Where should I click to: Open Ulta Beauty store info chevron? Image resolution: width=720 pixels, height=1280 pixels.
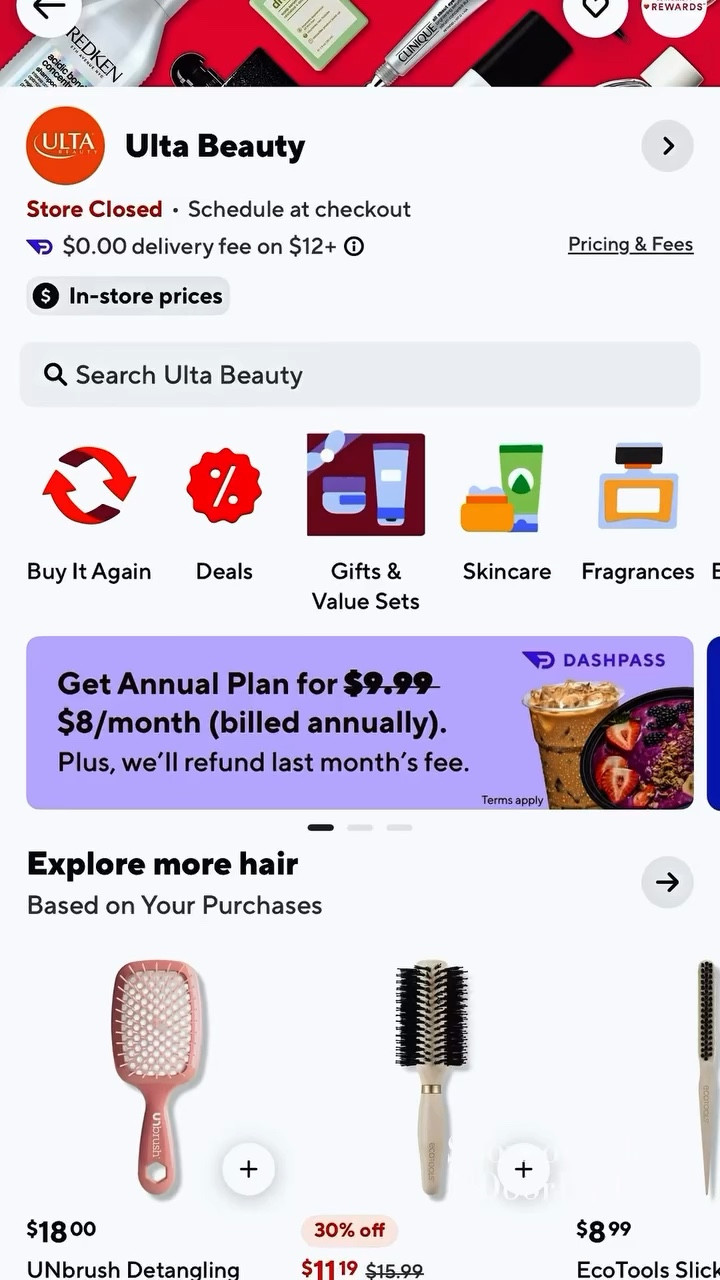667,146
